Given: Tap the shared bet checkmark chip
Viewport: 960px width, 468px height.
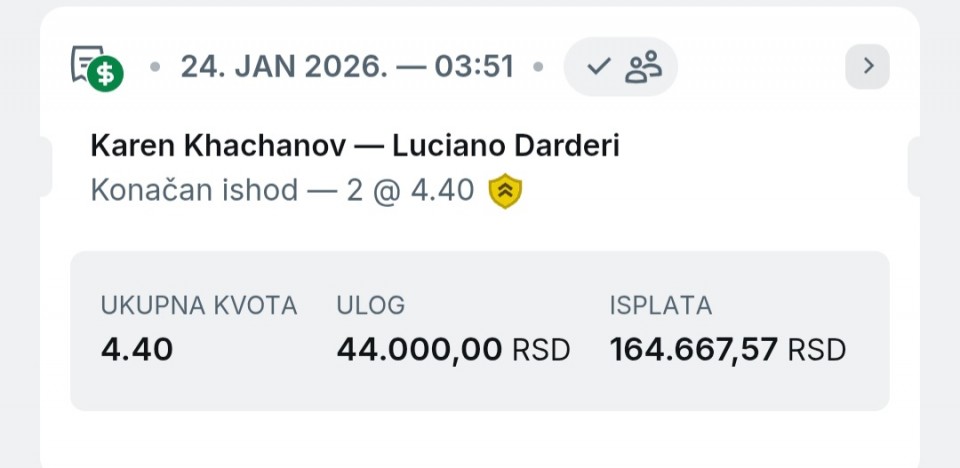Looking at the screenshot, I should [x=620, y=67].
